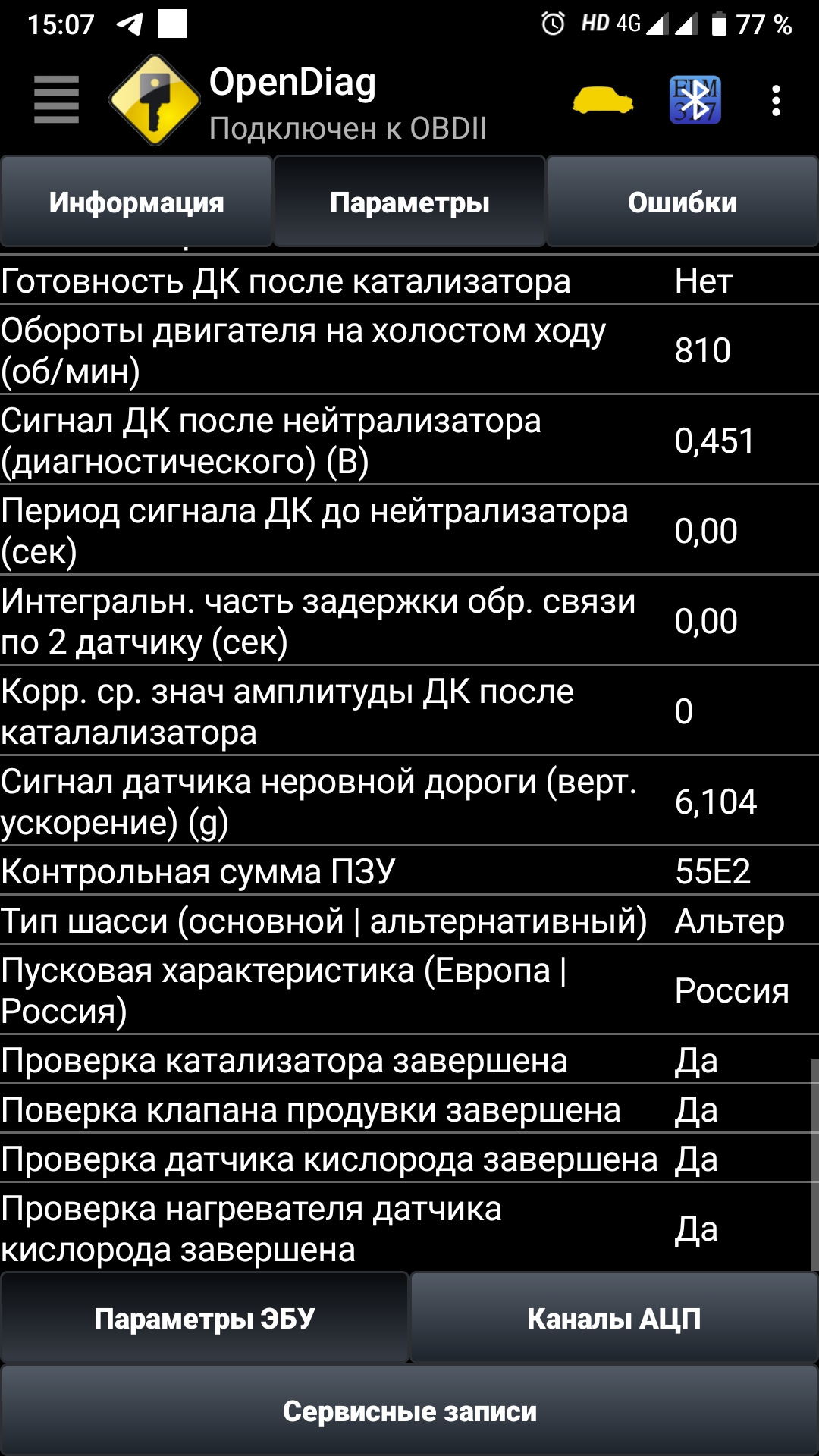This screenshot has width=819, height=1456.
Task: Open Каналы АЦП
Action: pos(613,1319)
